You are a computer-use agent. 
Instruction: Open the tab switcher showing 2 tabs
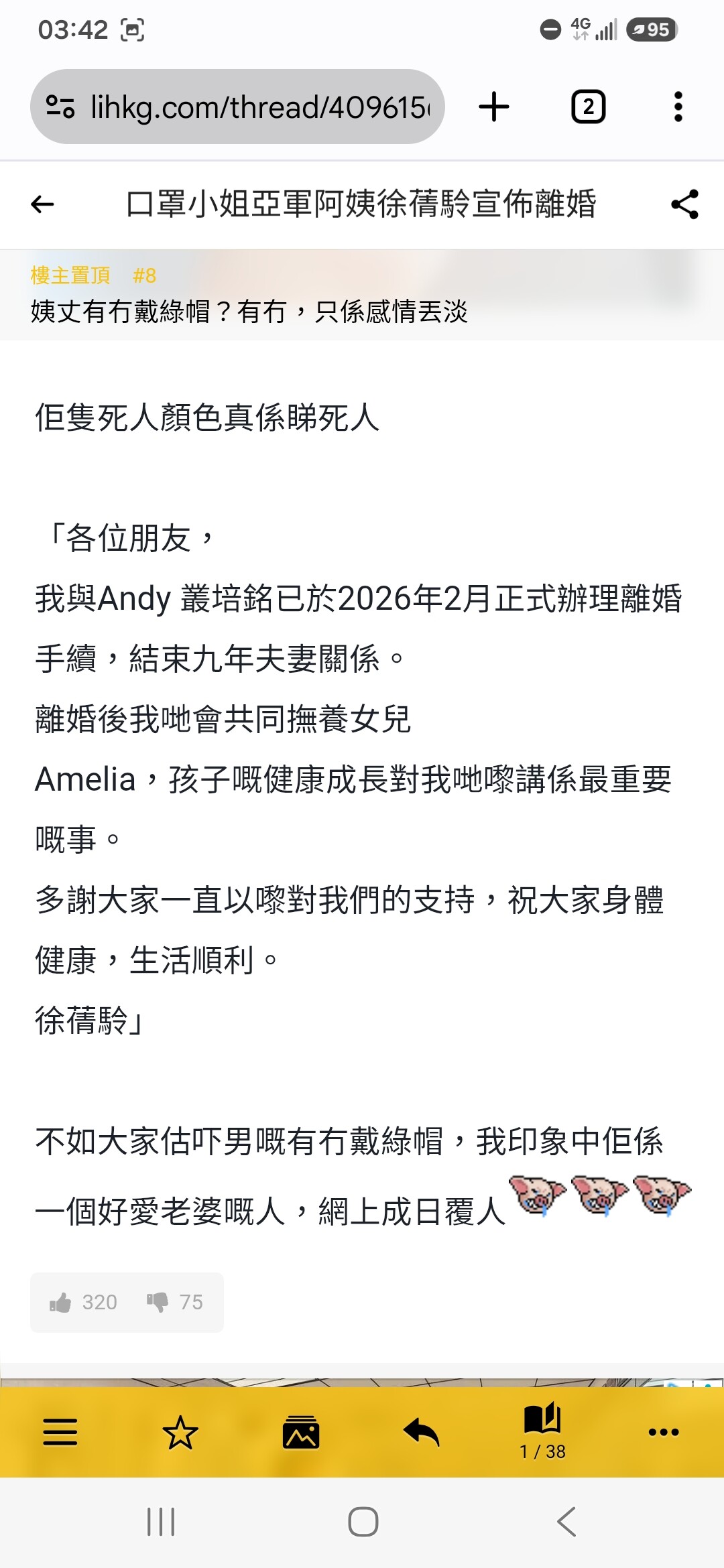588,107
